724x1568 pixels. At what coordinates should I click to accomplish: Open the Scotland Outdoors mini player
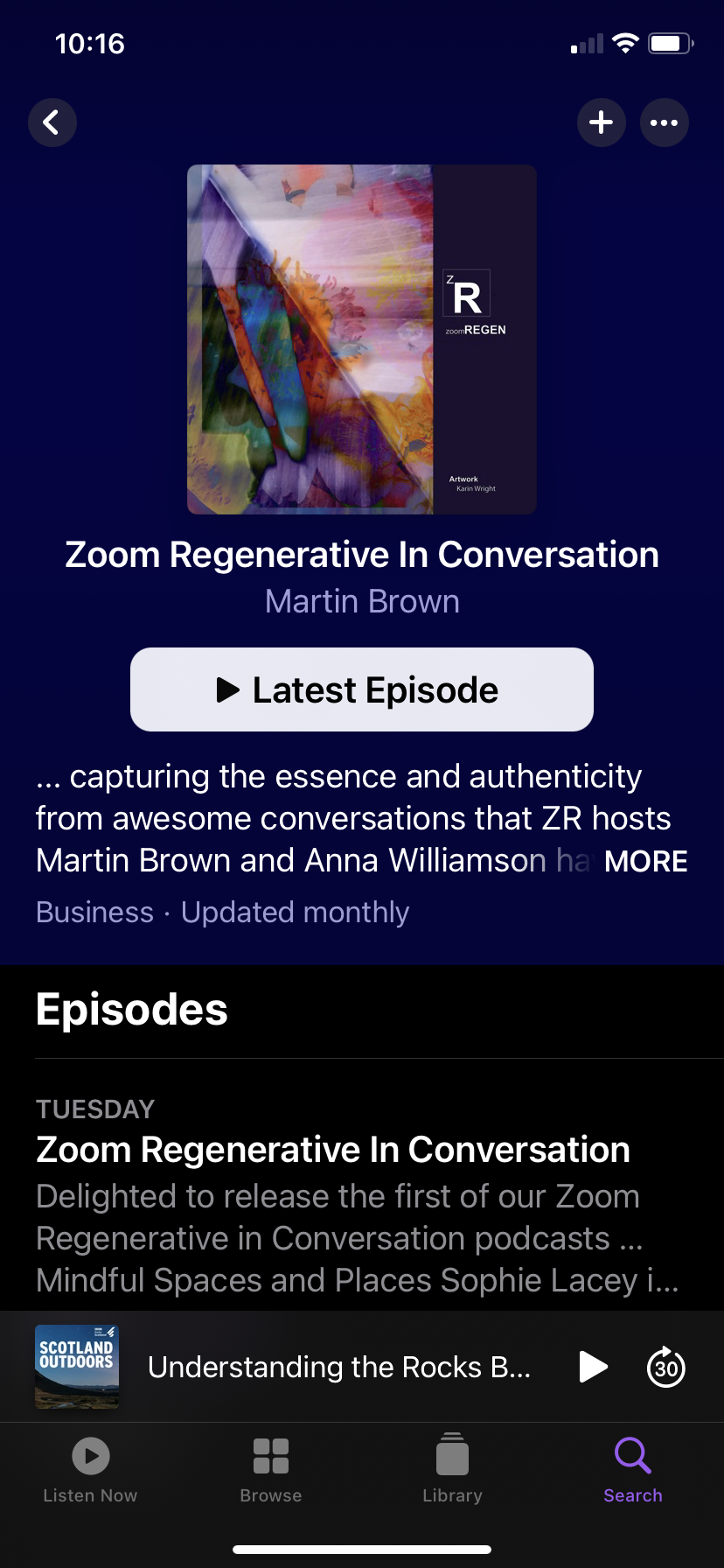coord(338,1367)
